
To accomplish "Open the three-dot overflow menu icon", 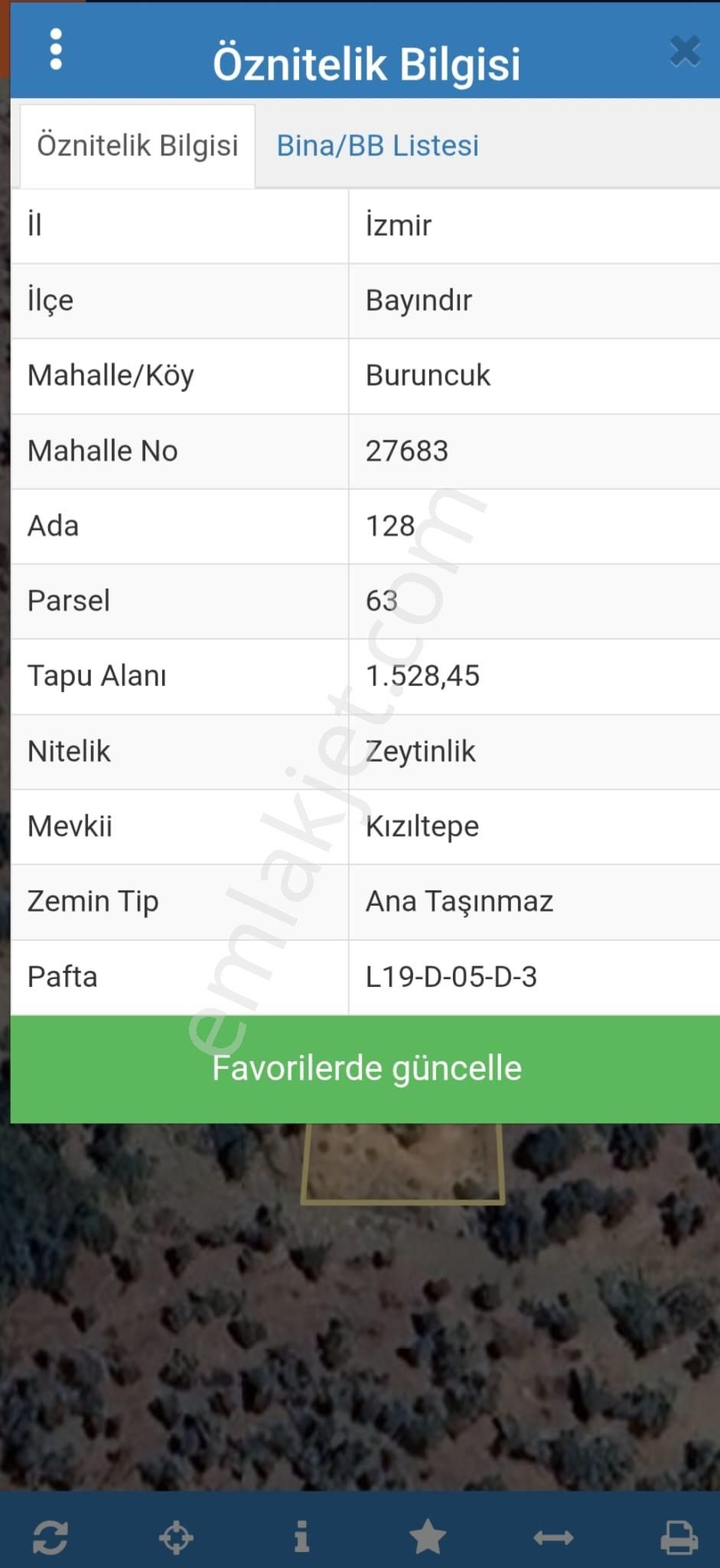I will tap(57, 47).
